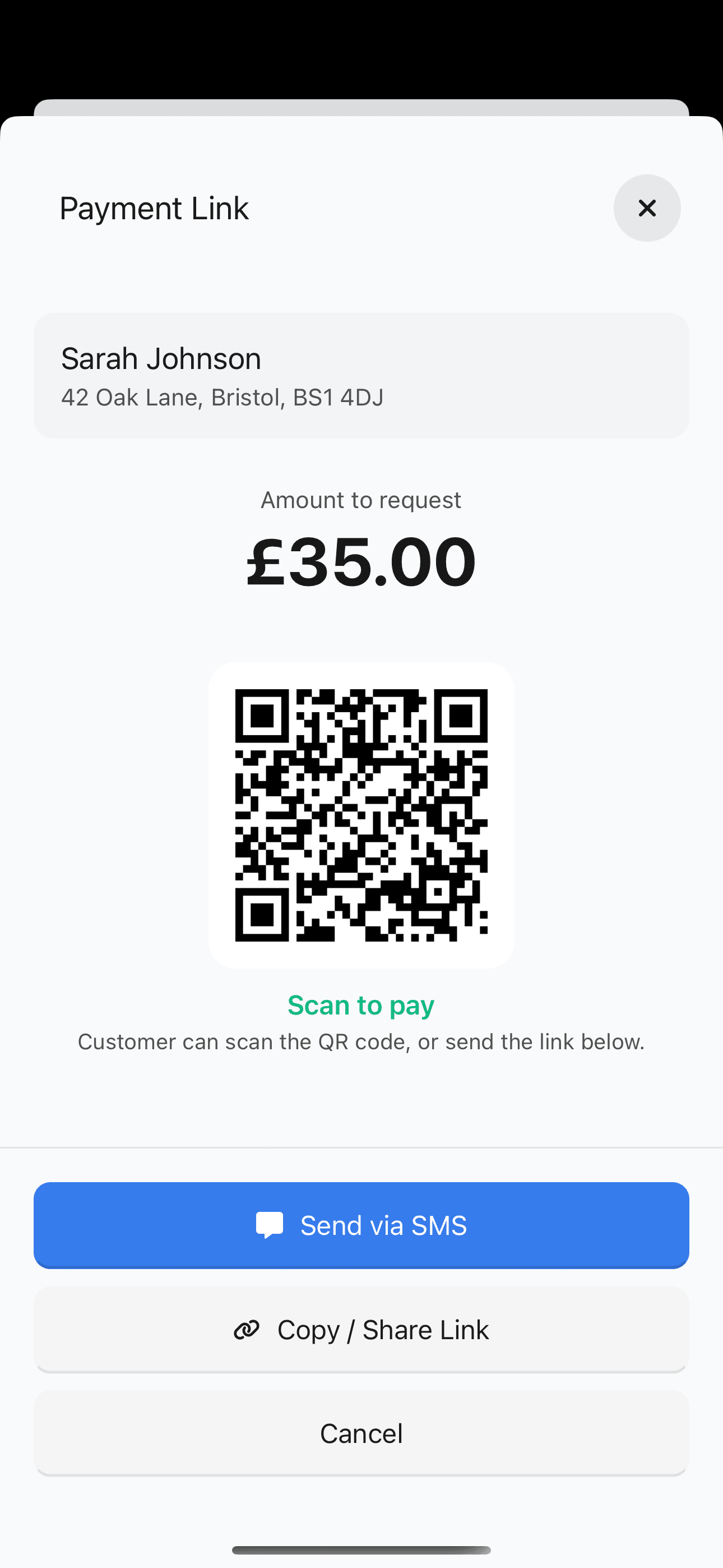Tap the instruction text about scanning the QR code
The width and height of the screenshot is (723, 1568).
click(x=361, y=1041)
